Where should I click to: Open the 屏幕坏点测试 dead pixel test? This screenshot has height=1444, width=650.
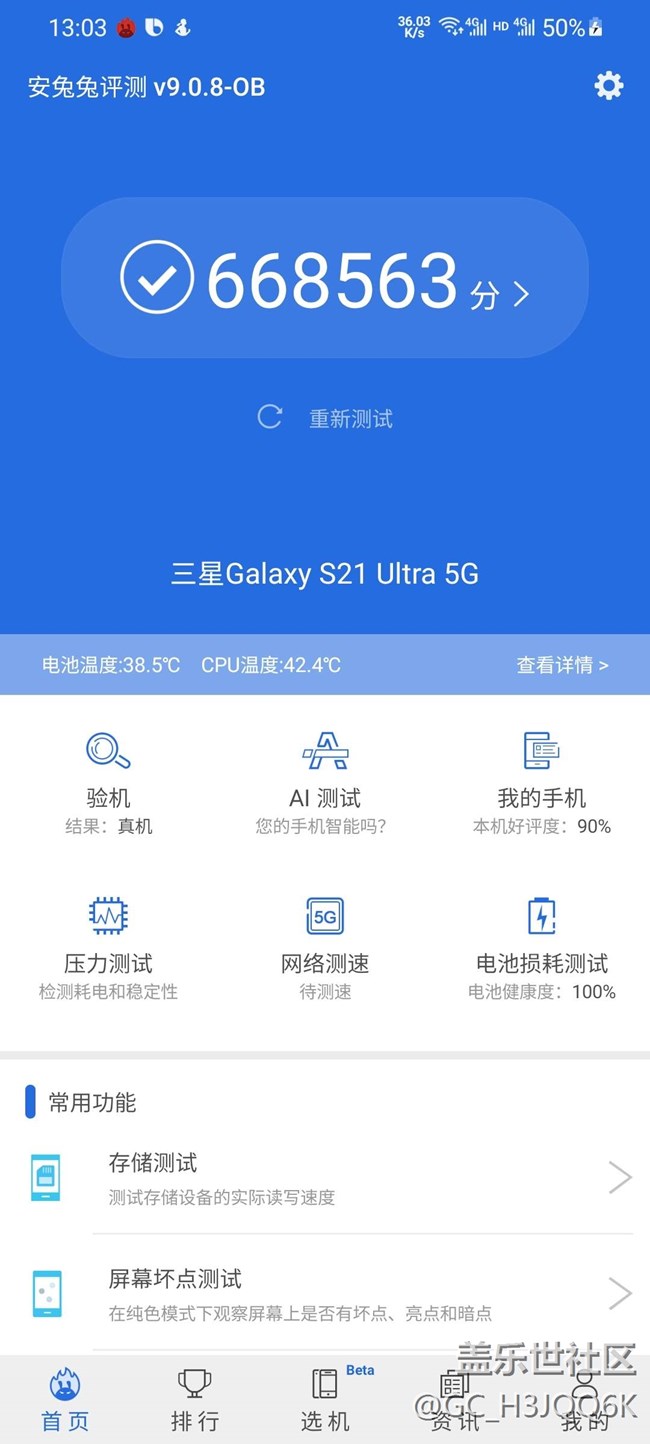pyautogui.click(x=325, y=1294)
